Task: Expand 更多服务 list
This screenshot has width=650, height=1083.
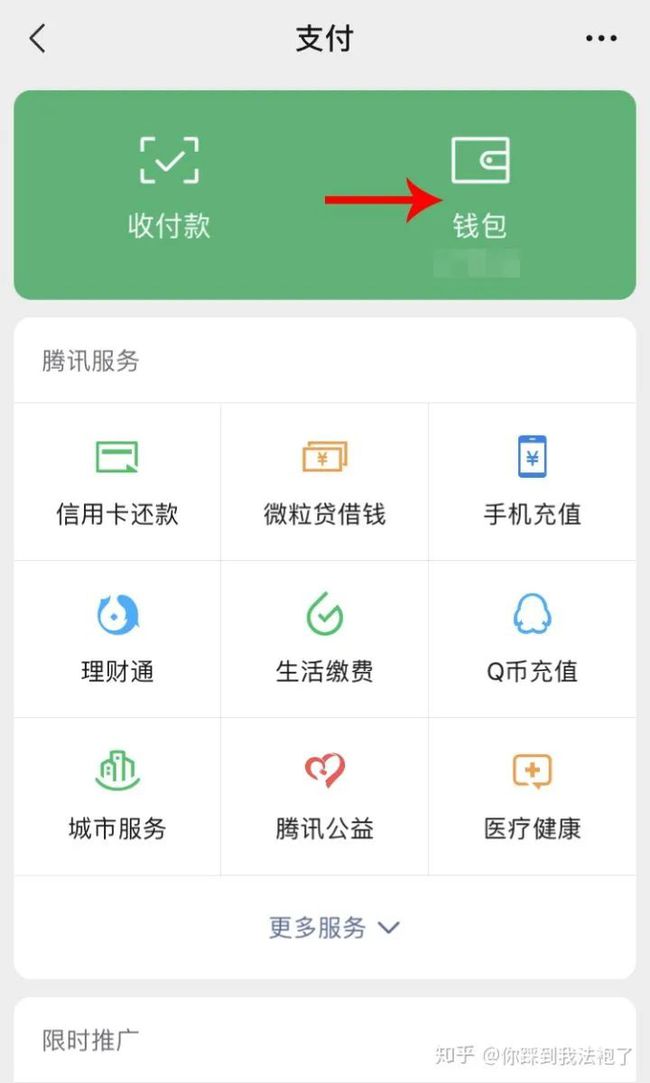Action: pyautogui.click(x=334, y=927)
